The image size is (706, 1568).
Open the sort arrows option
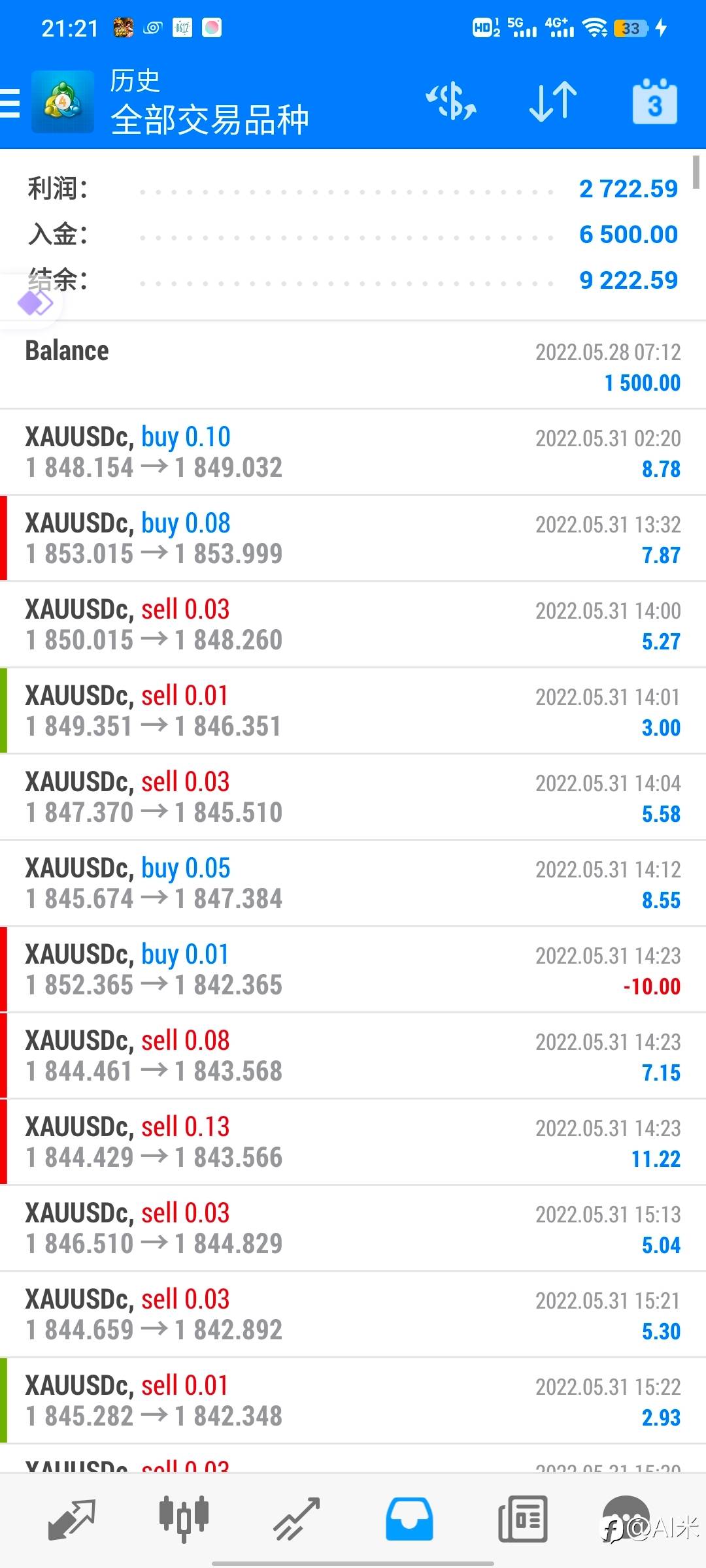click(552, 102)
